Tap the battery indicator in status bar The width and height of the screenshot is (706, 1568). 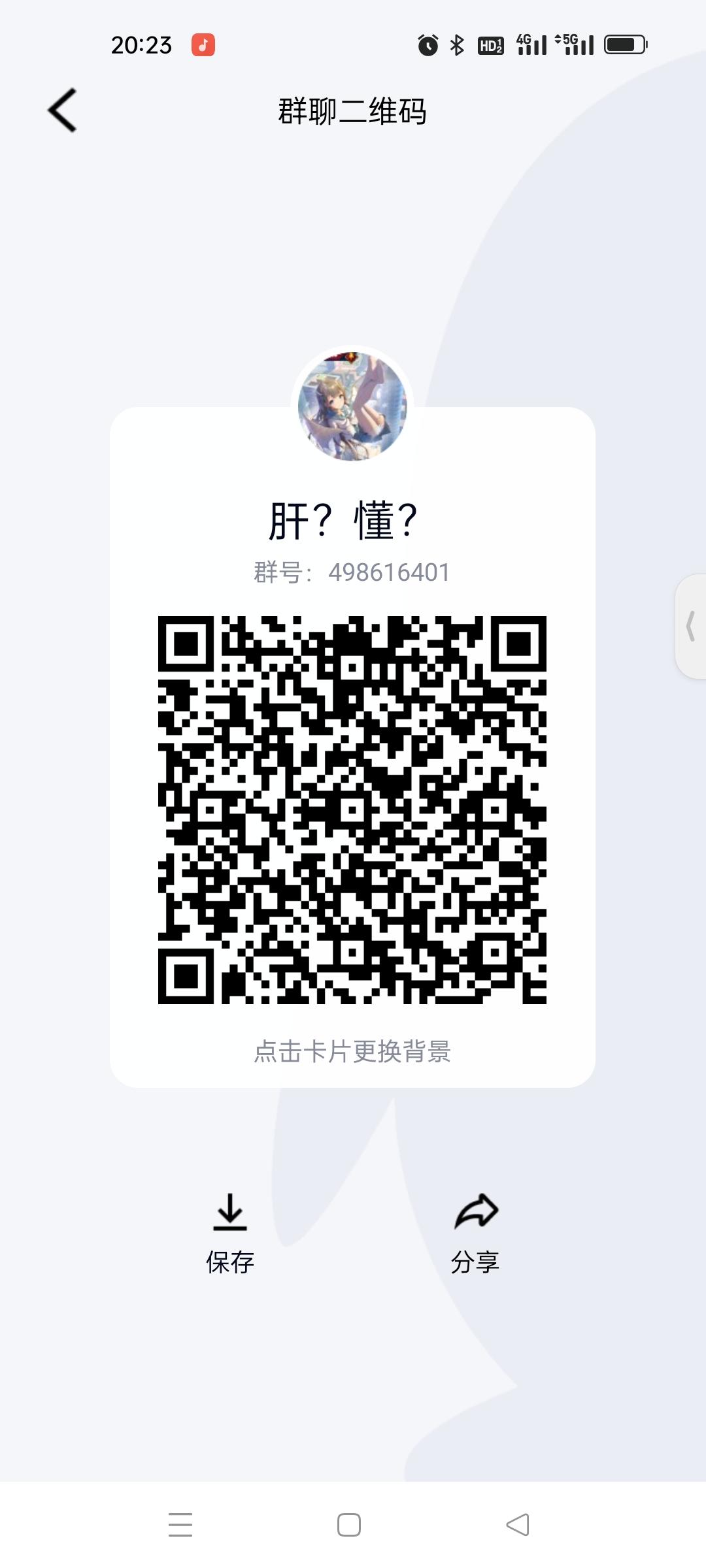click(x=624, y=44)
